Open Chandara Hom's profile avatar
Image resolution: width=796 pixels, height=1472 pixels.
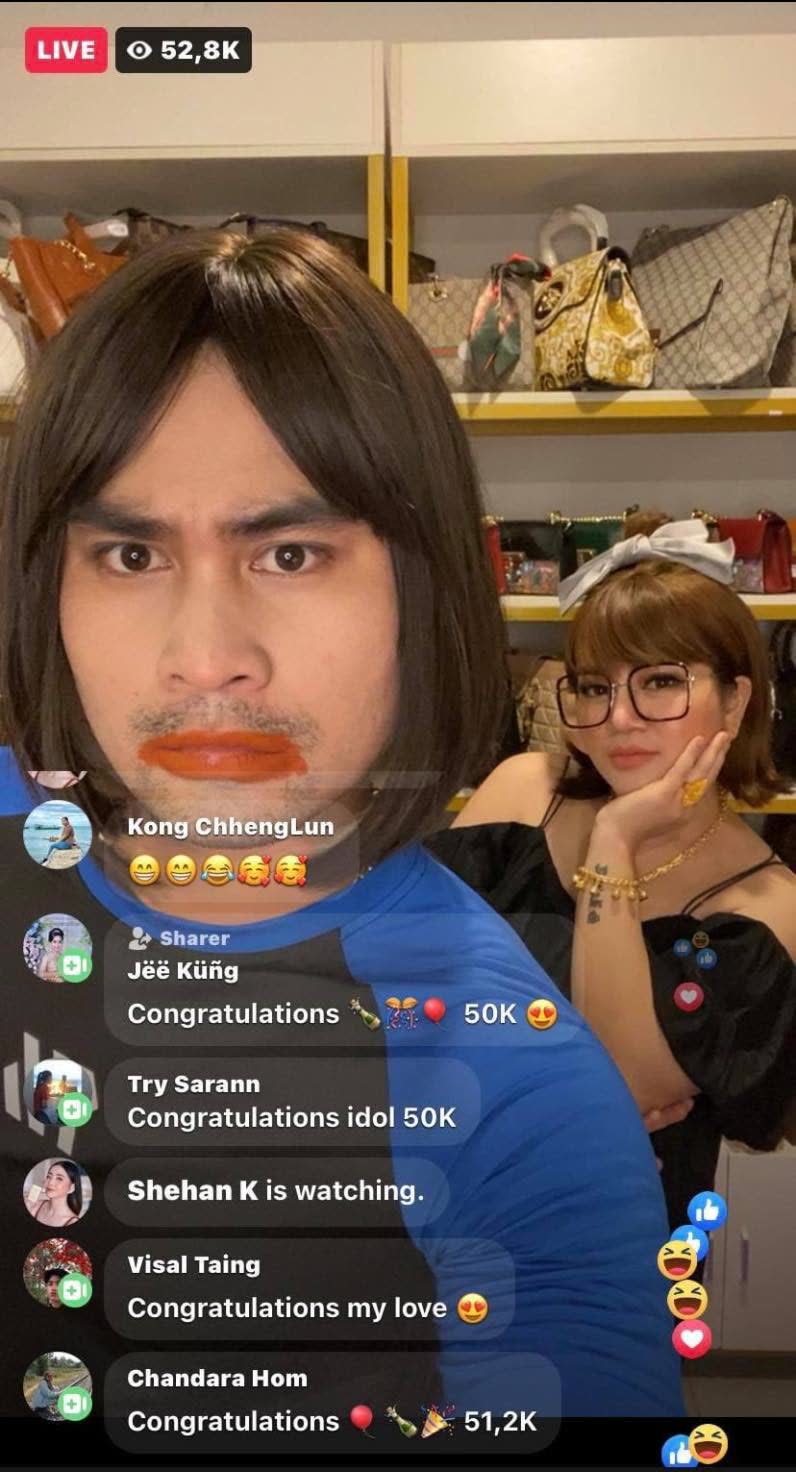pos(57,1386)
